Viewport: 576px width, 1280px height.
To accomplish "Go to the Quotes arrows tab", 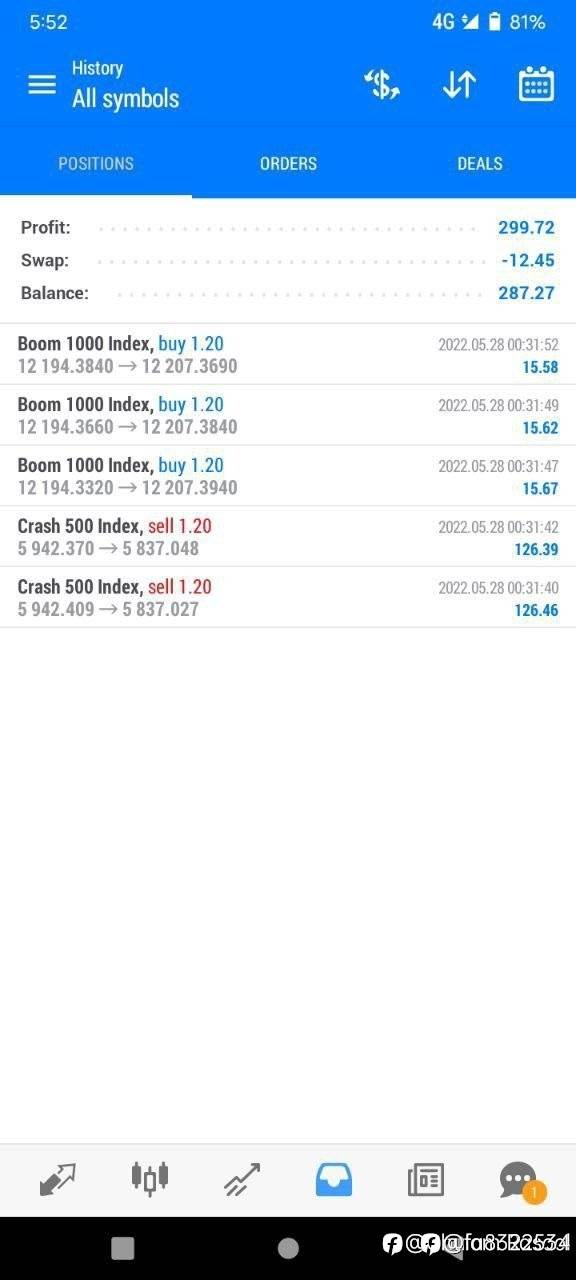I will click(57, 1180).
